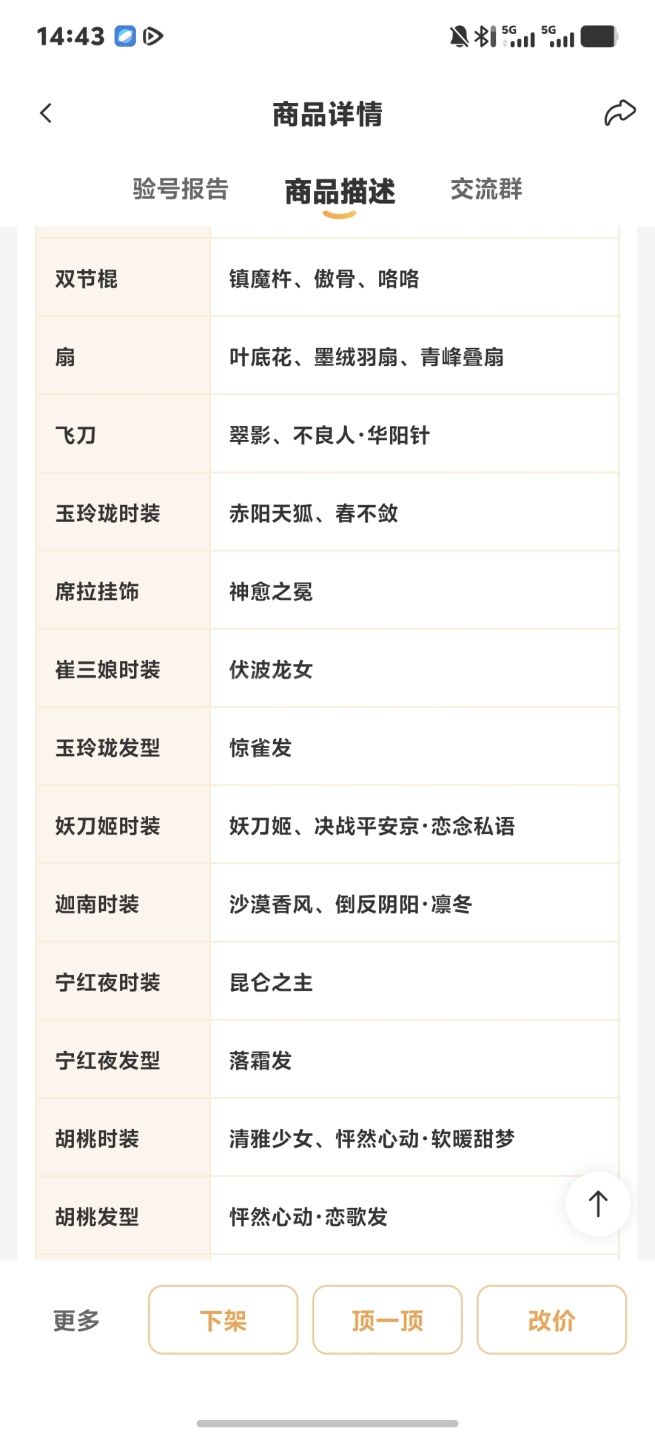This screenshot has width=655, height=1440.
Task: Go back from product details
Action: click(46, 114)
